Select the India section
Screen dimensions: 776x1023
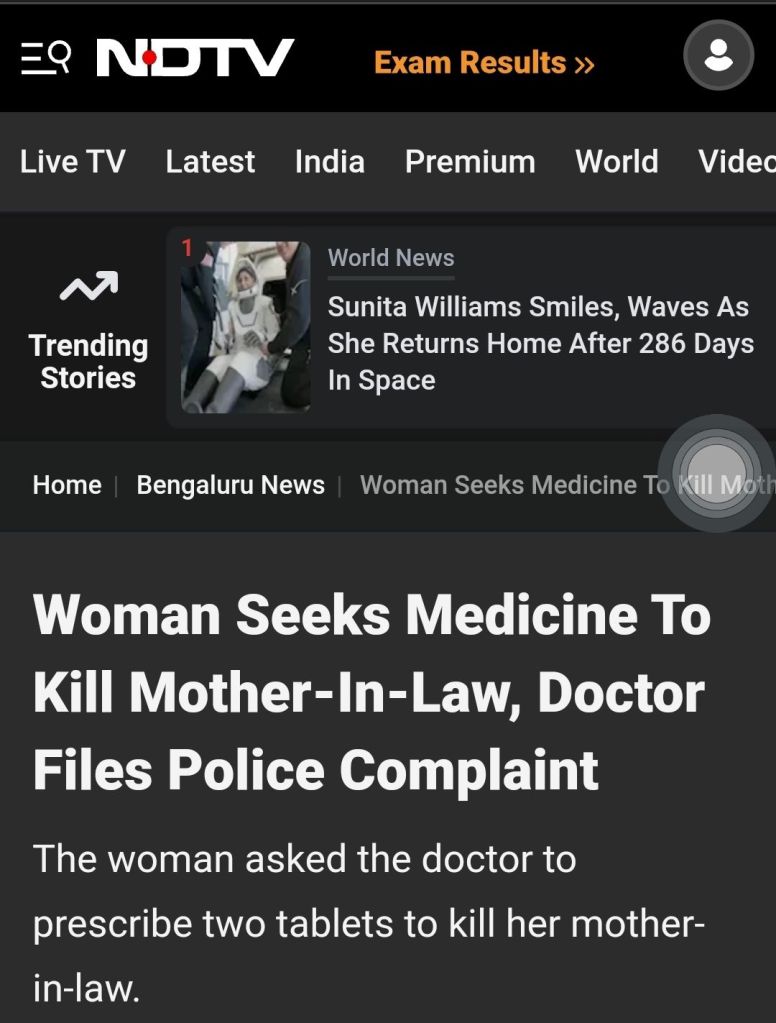(330, 161)
